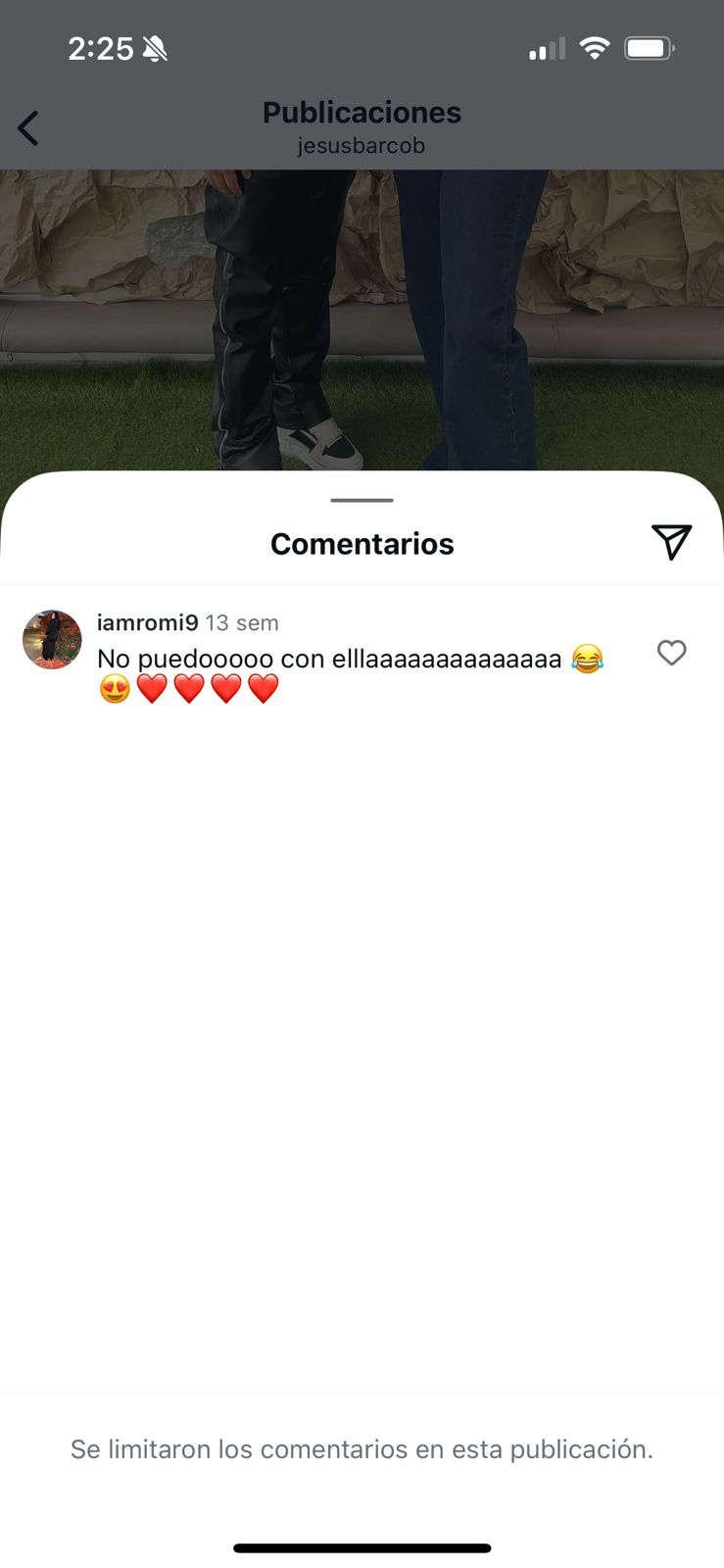Go back with the top-left arrow

click(x=28, y=128)
